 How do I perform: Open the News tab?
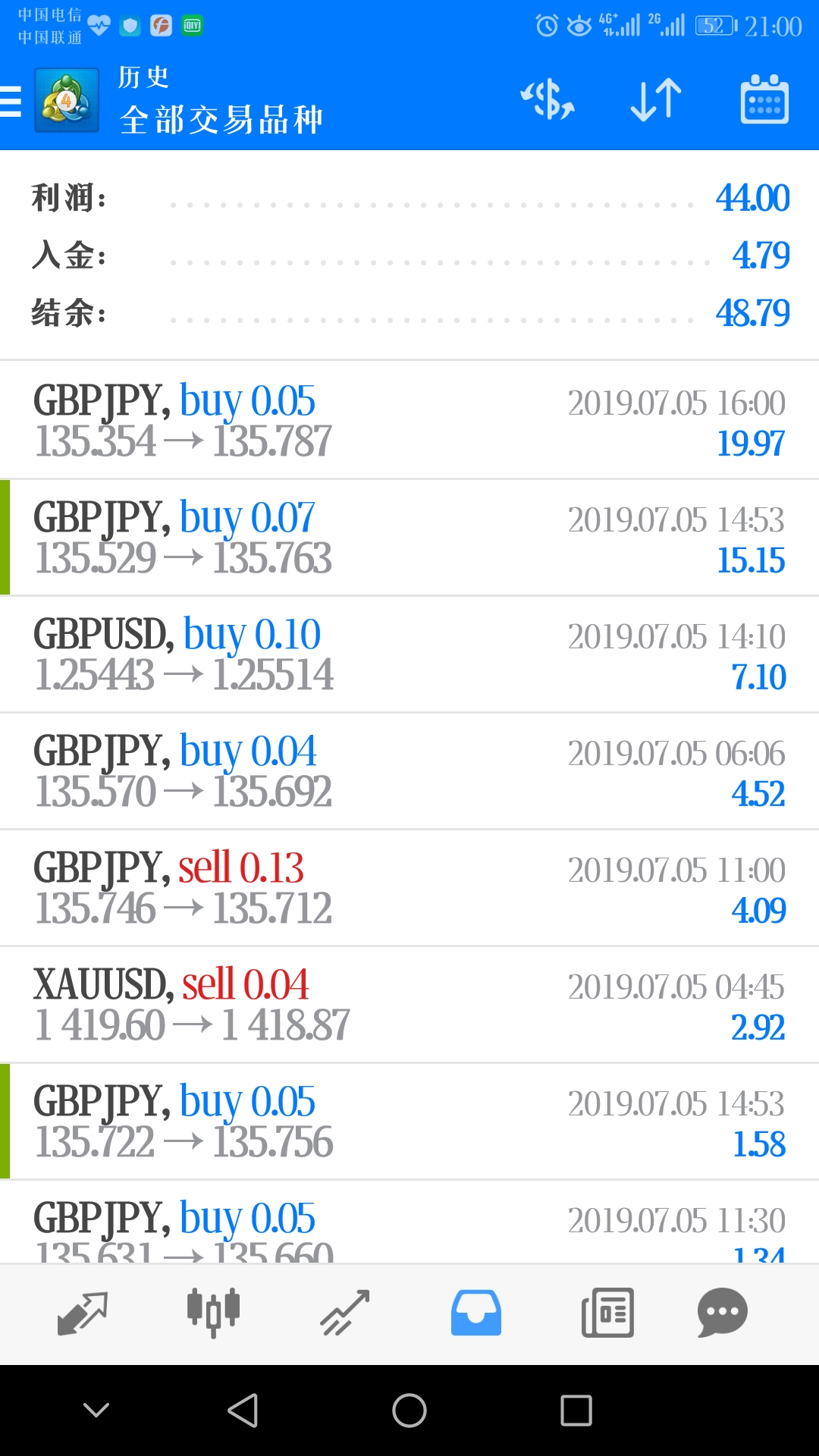[607, 1313]
